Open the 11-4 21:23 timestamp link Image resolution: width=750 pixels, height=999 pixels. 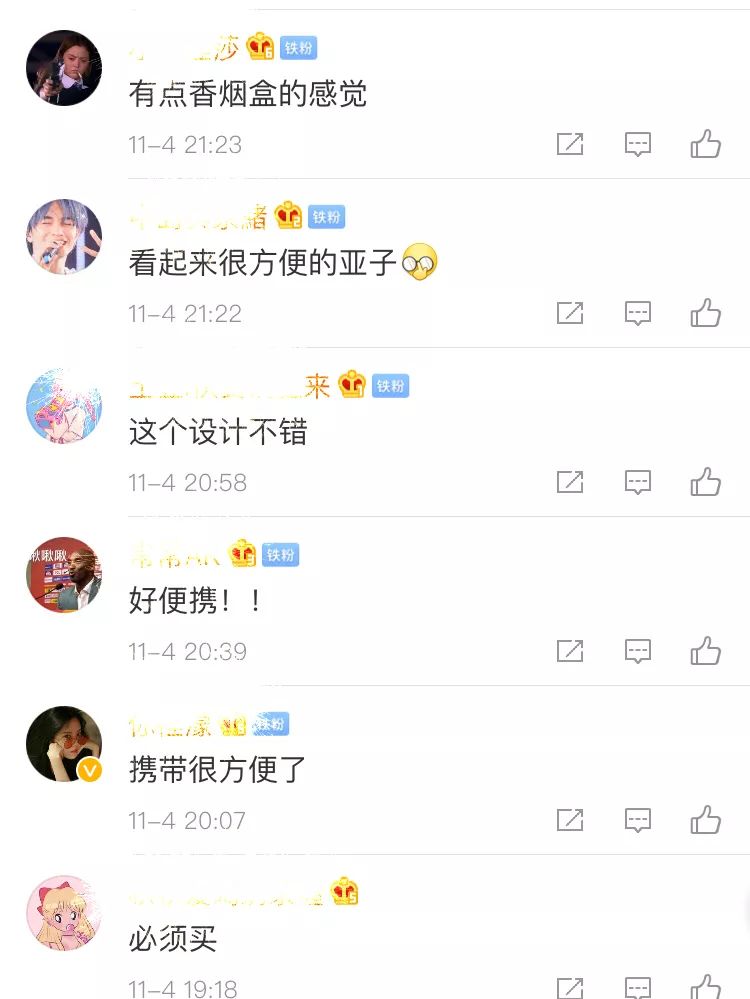185,144
